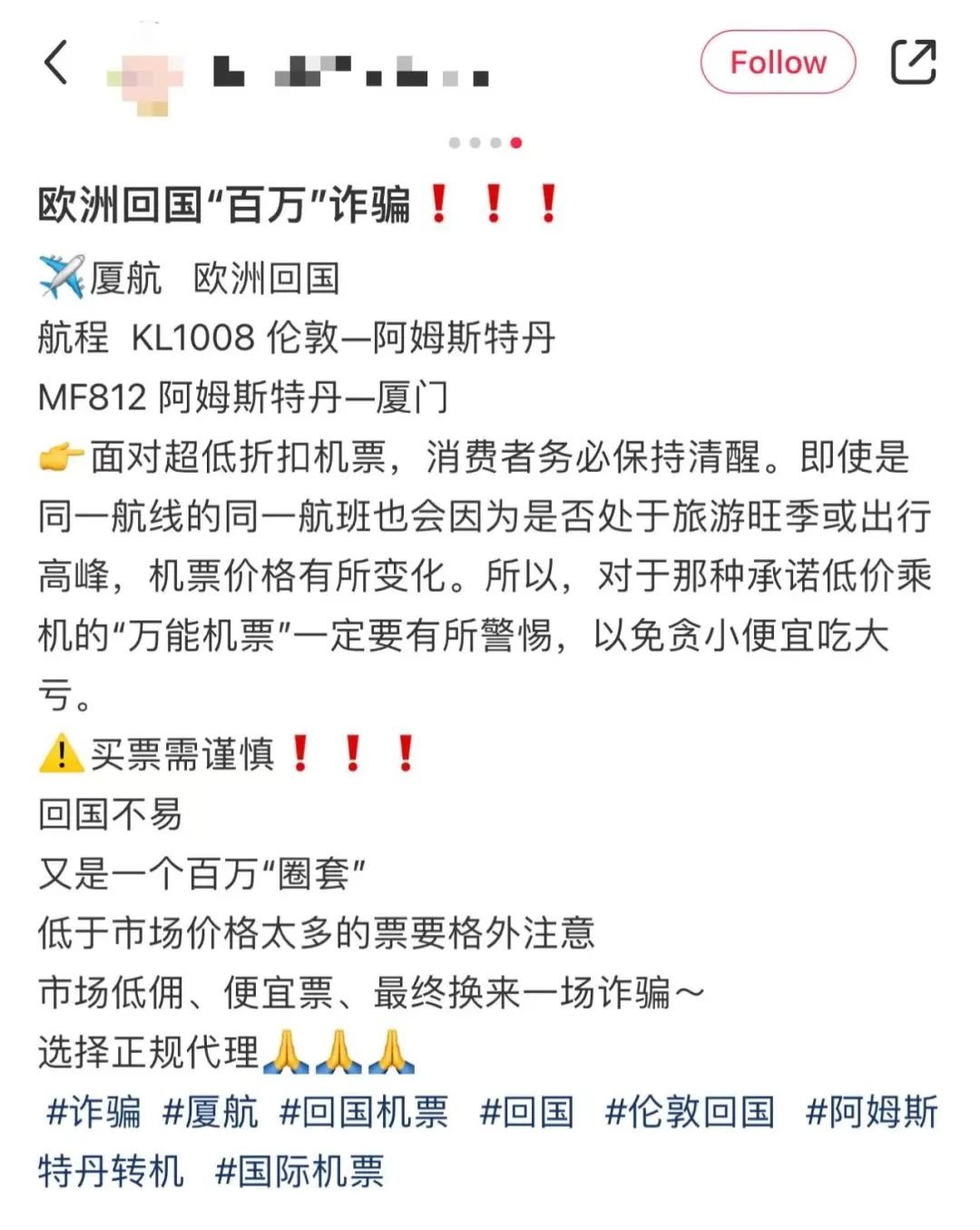Open the #阿姆斯特丹转机 hashtag
Viewport: 980px width, 1230px height.
871,1112
